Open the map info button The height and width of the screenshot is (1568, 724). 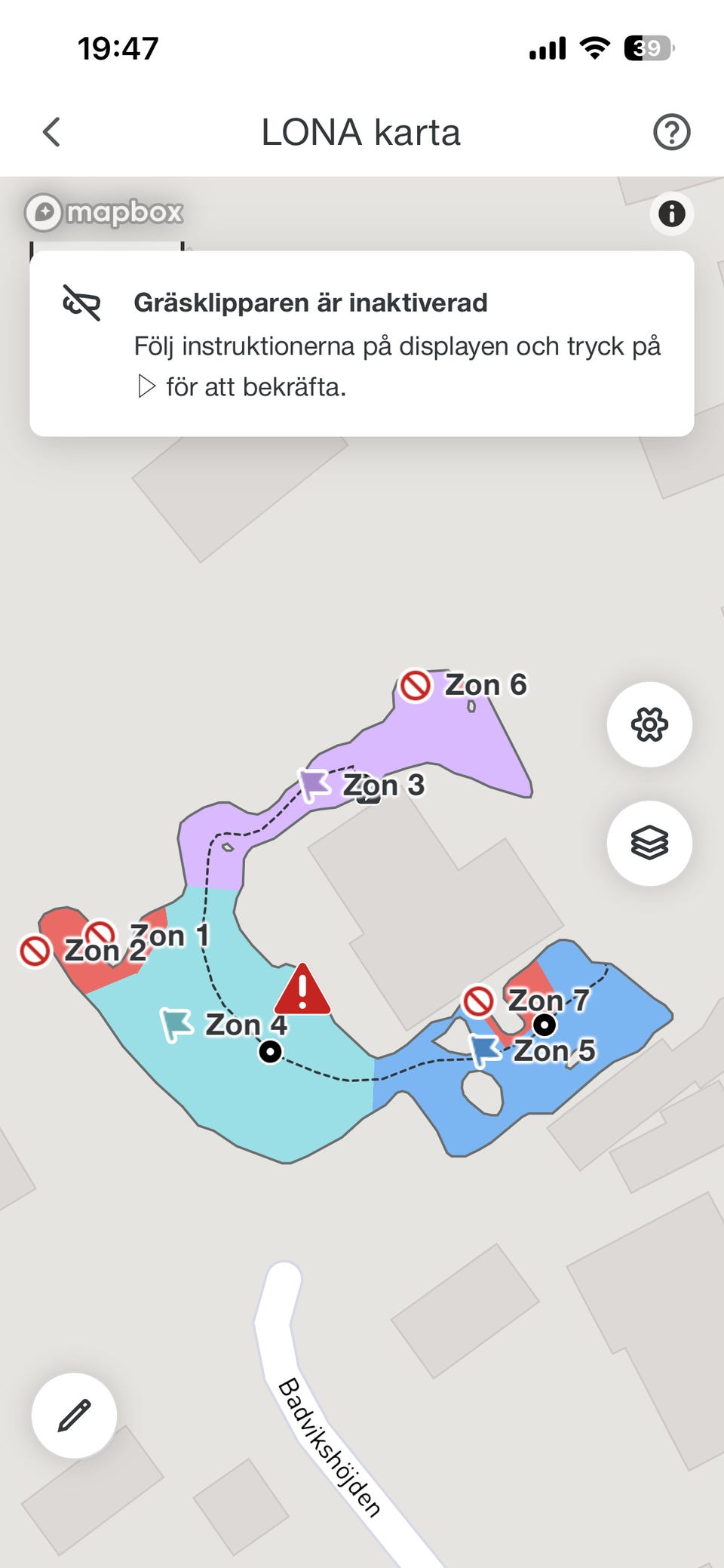(x=671, y=214)
